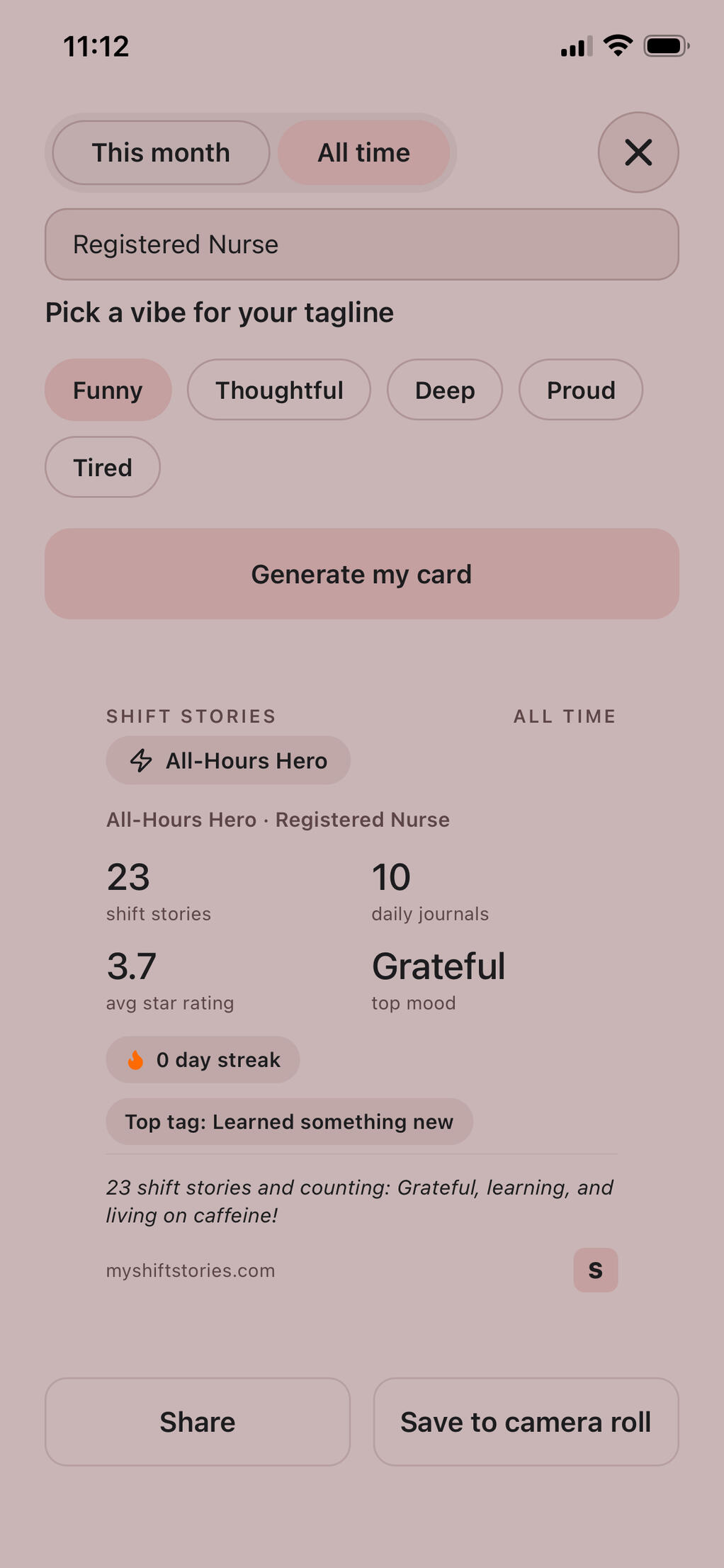This screenshot has height=1568, width=724.
Task: Select the All time range
Action: pos(363,152)
